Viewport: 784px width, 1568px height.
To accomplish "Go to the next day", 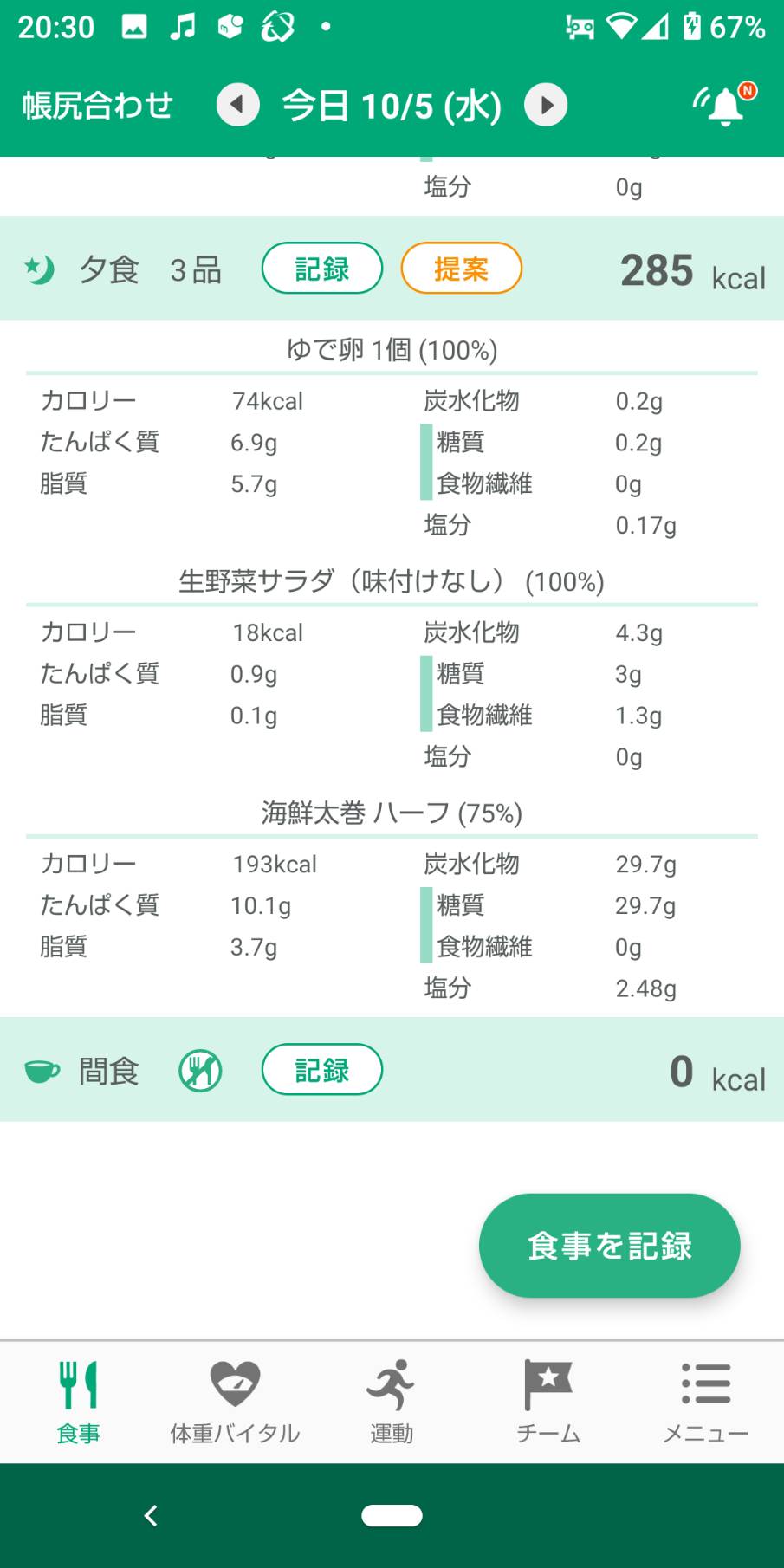I will click(546, 105).
